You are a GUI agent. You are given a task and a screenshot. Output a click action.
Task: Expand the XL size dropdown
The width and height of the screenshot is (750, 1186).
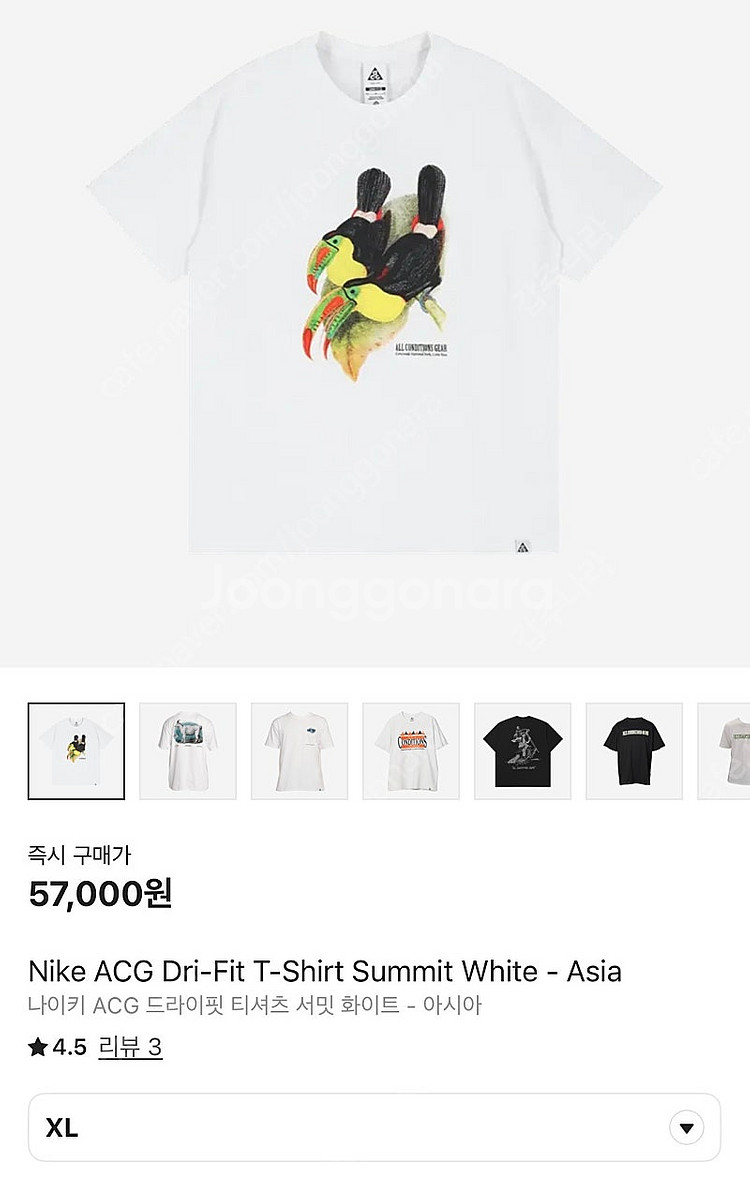point(685,1128)
